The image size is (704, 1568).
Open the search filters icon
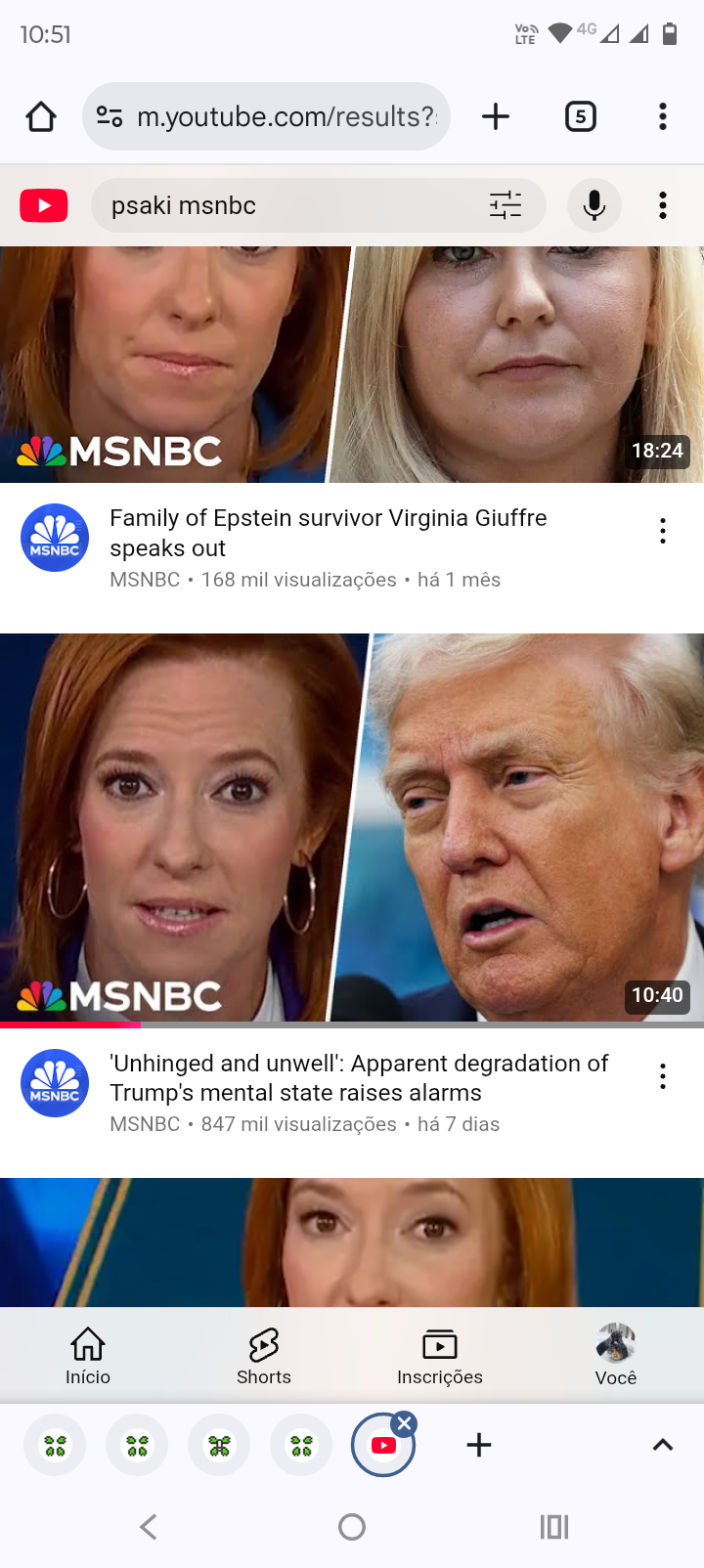(x=506, y=206)
